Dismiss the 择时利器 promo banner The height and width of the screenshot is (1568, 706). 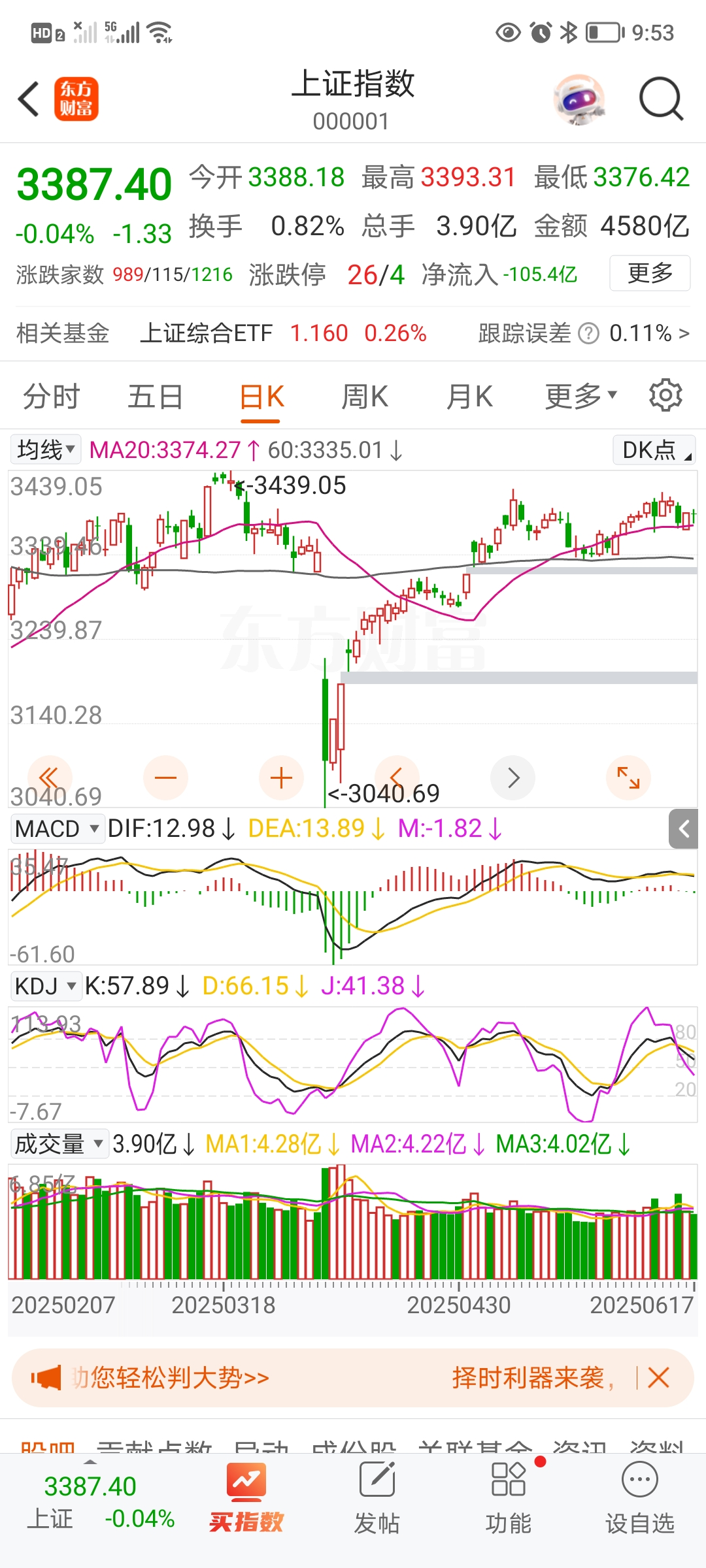pyautogui.click(x=658, y=1378)
